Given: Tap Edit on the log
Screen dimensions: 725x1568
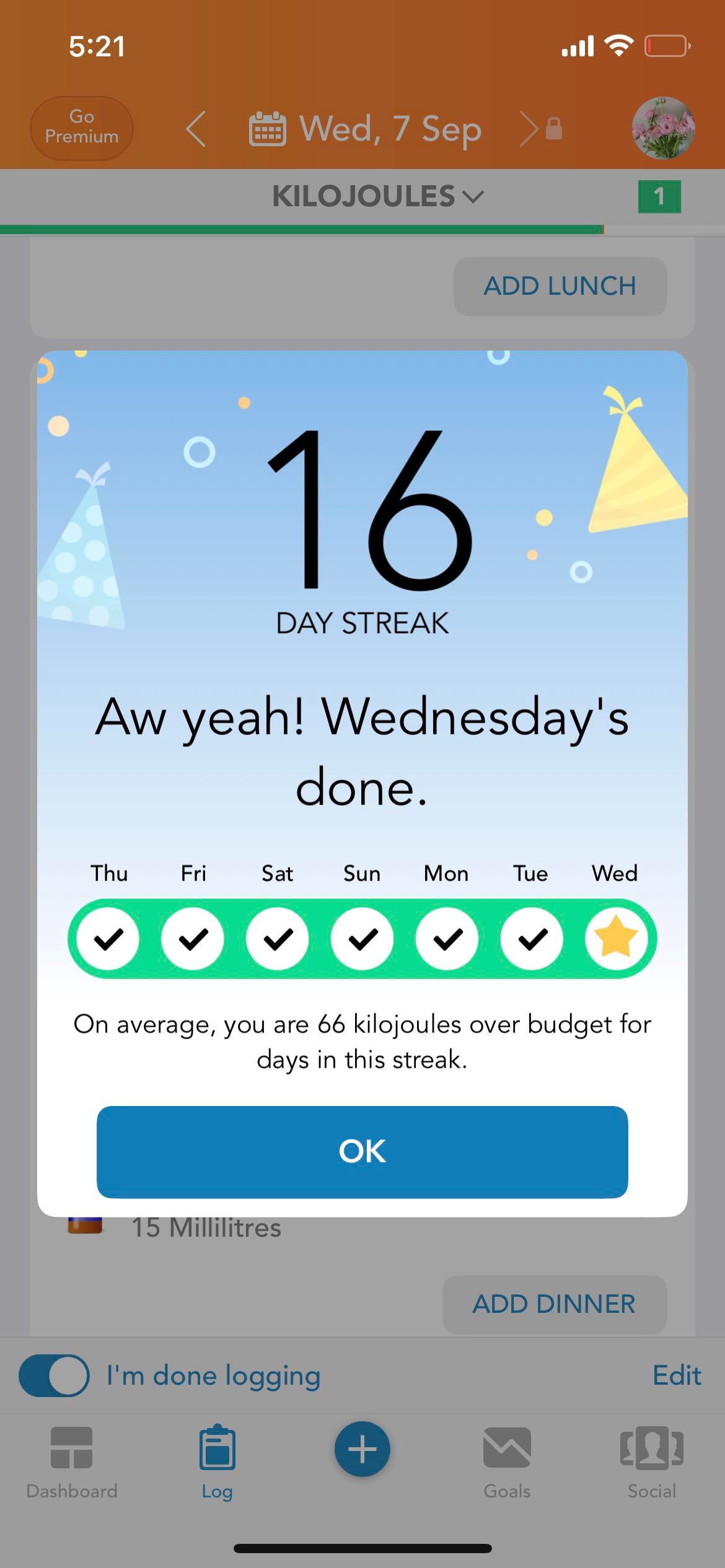Looking at the screenshot, I should pos(677,1375).
